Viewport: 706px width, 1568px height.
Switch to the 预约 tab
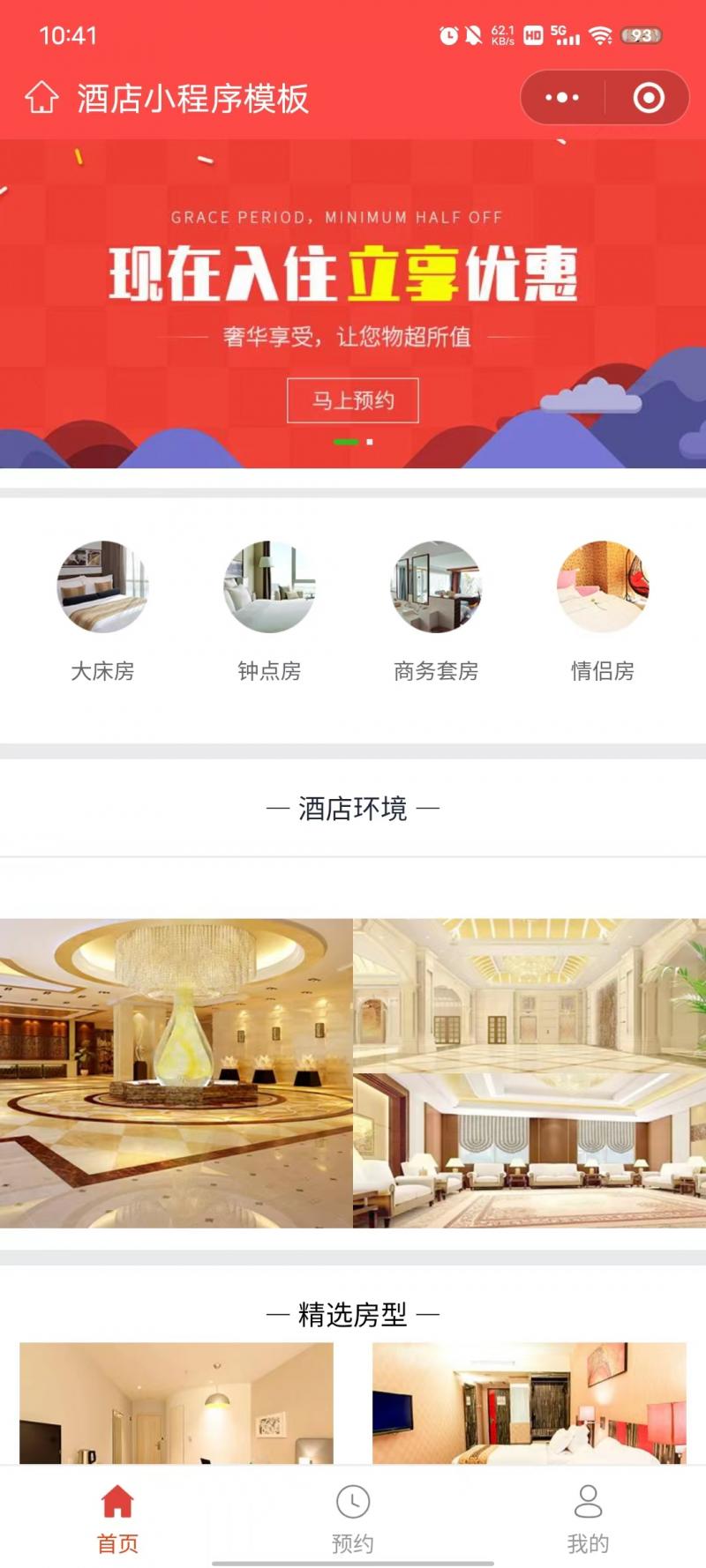click(353, 1519)
